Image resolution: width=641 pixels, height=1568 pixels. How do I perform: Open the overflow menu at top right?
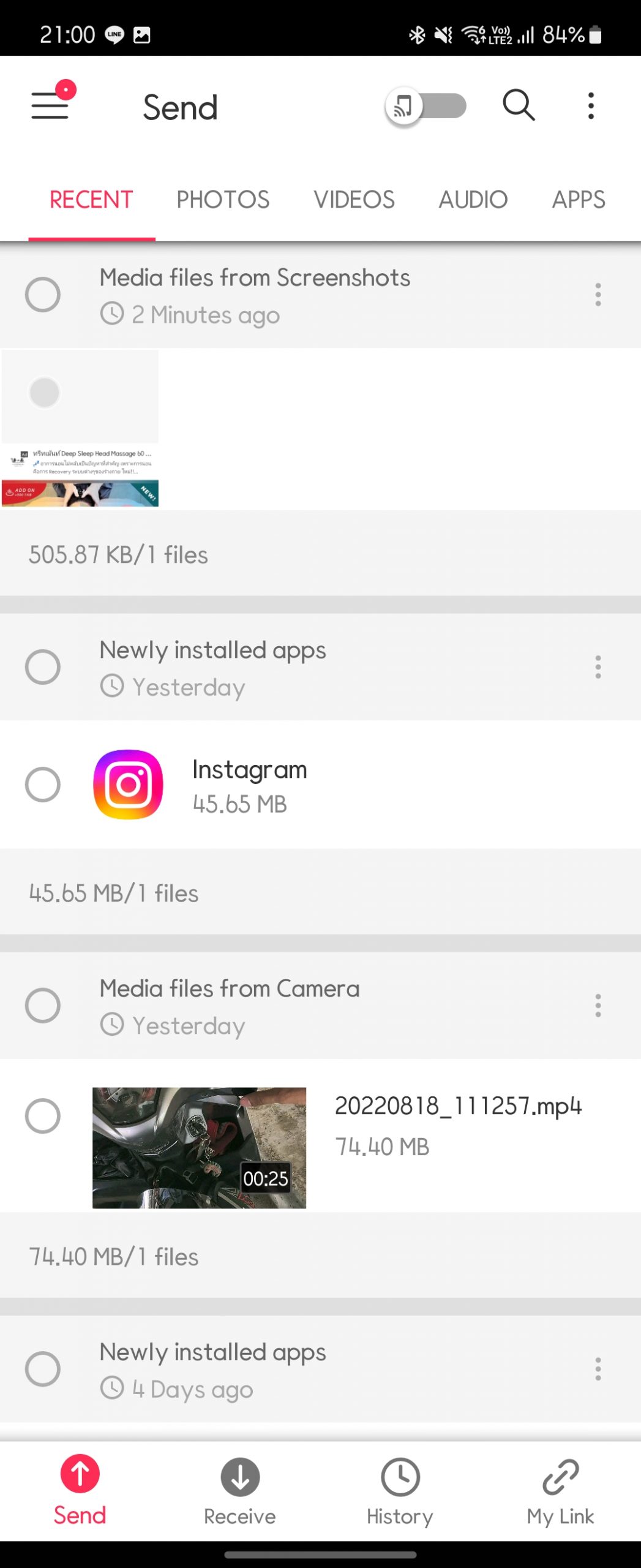pyautogui.click(x=590, y=105)
